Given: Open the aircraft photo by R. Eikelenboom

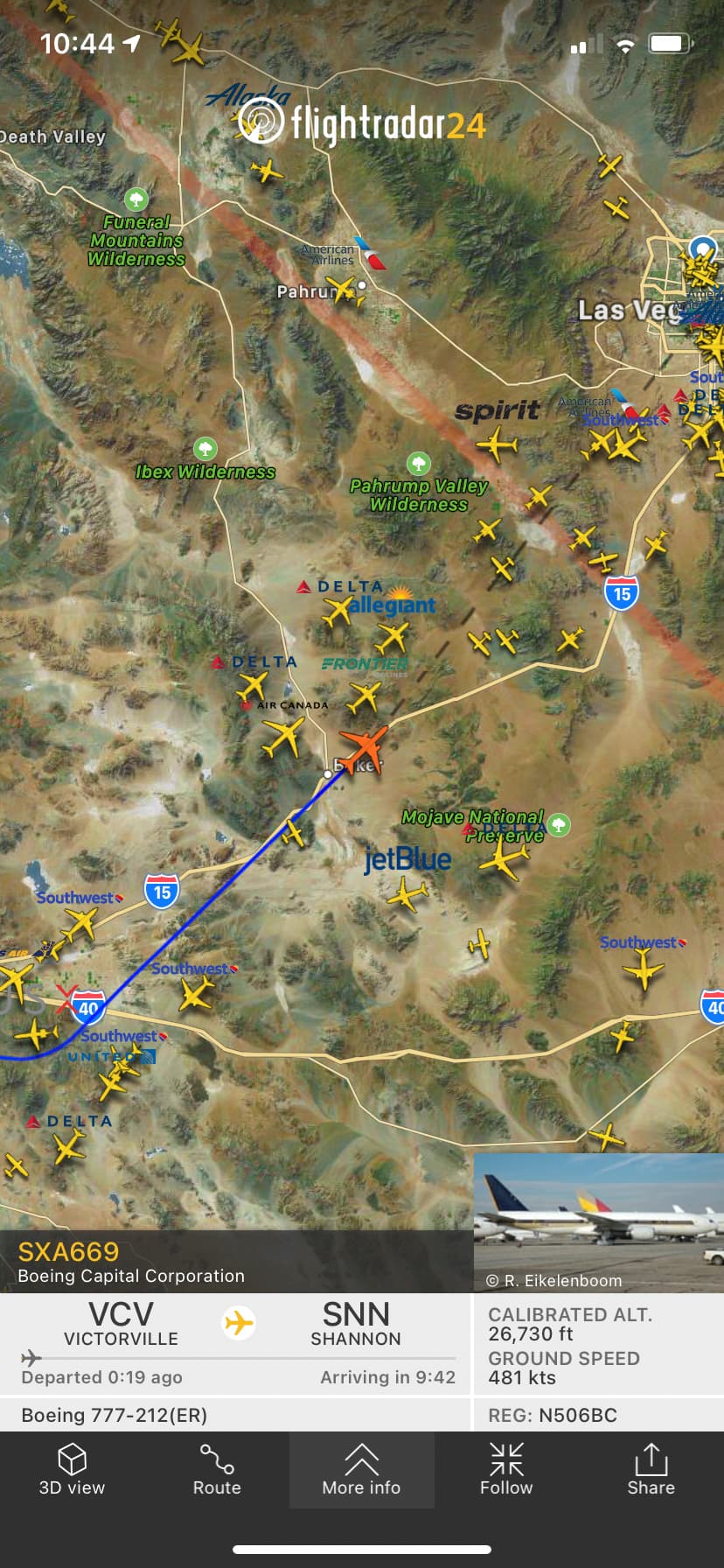Looking at the screenshot, I should [x=598, y=1221].
